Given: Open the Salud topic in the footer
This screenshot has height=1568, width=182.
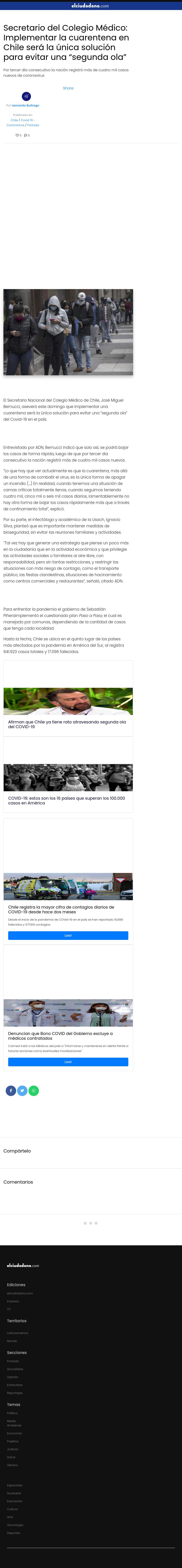Looking at the screenshot, I should [11, 1457].
